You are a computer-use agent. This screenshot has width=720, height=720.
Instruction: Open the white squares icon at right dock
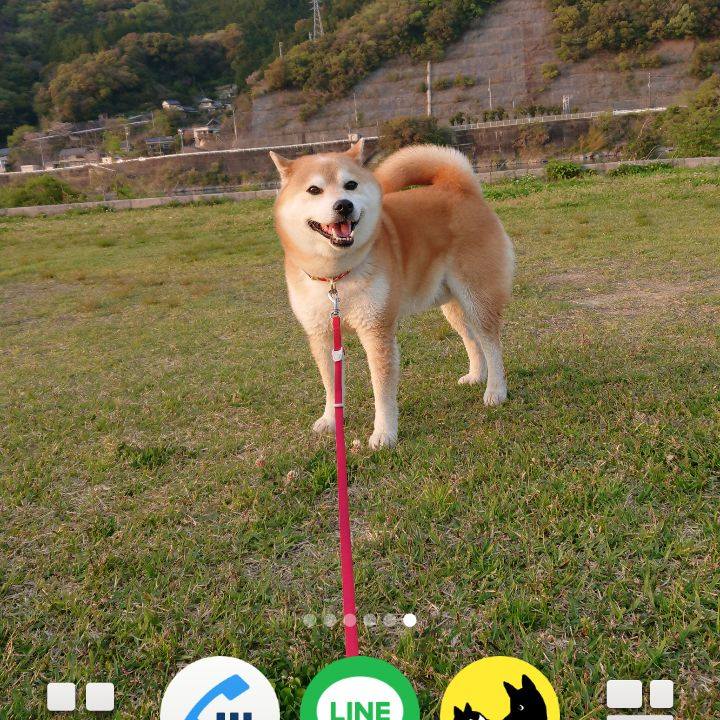point(640,697)
